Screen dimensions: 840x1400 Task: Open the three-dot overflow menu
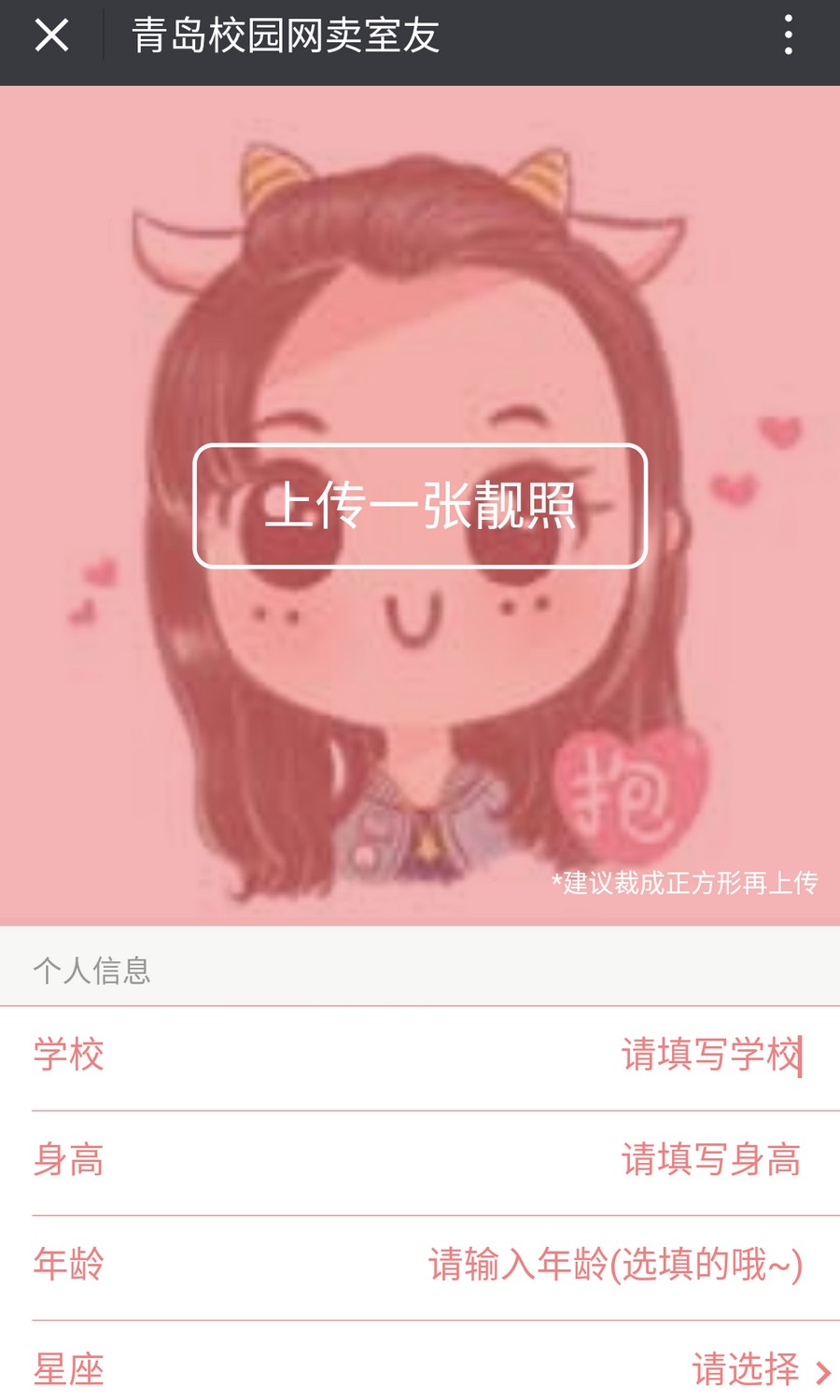pyautogui.click(x=789, y=35)
